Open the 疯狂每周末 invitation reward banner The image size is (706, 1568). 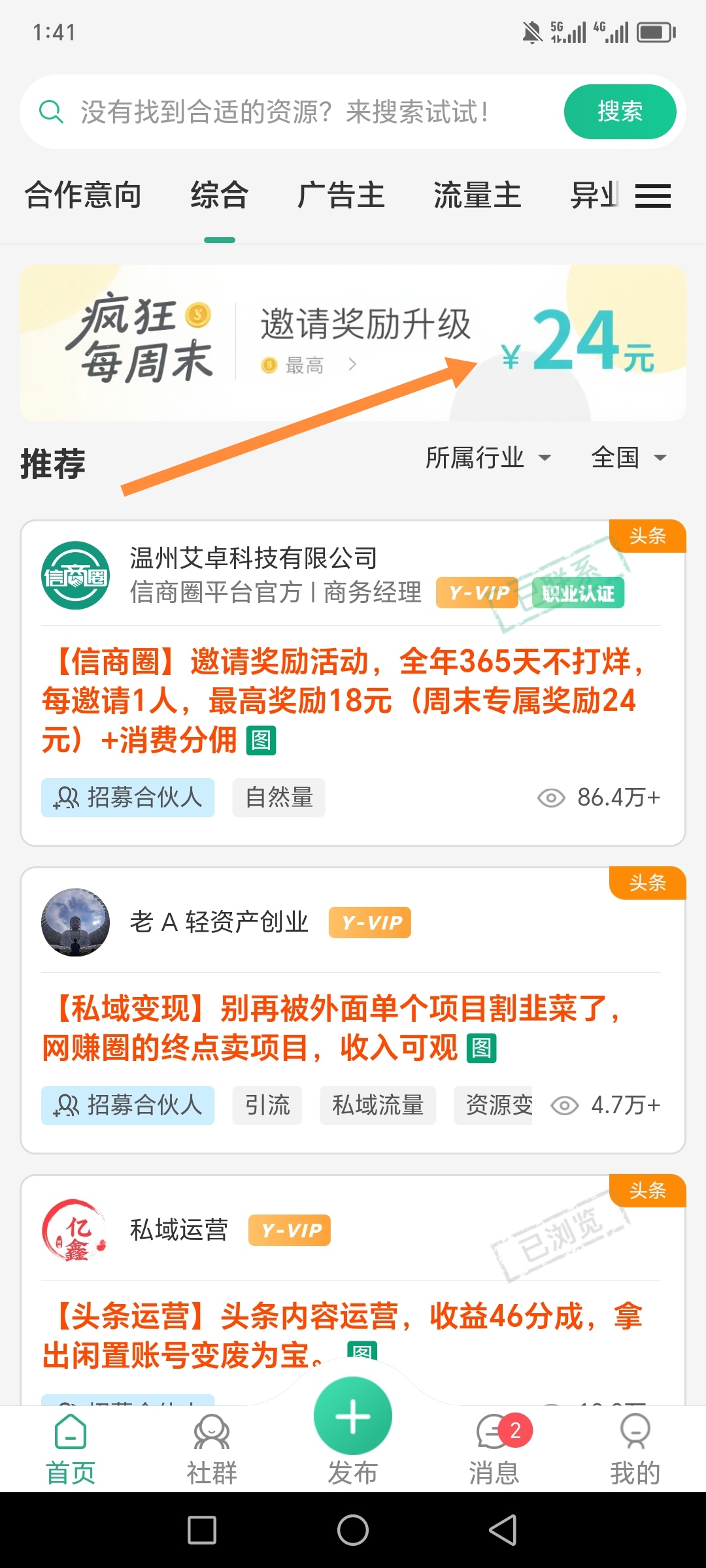(x=353, y=343)
